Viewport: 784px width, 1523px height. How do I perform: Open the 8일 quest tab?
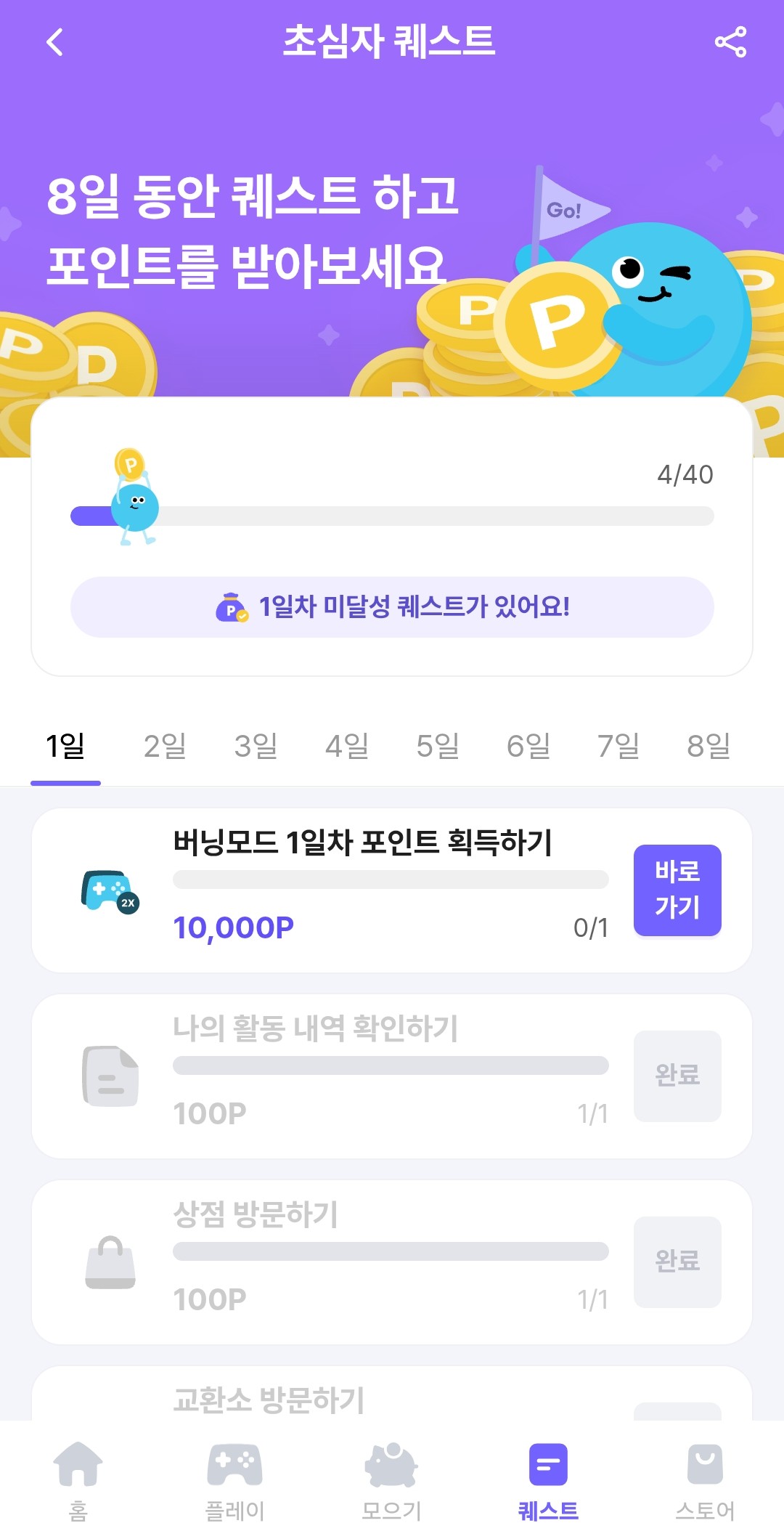pos(709,746)
